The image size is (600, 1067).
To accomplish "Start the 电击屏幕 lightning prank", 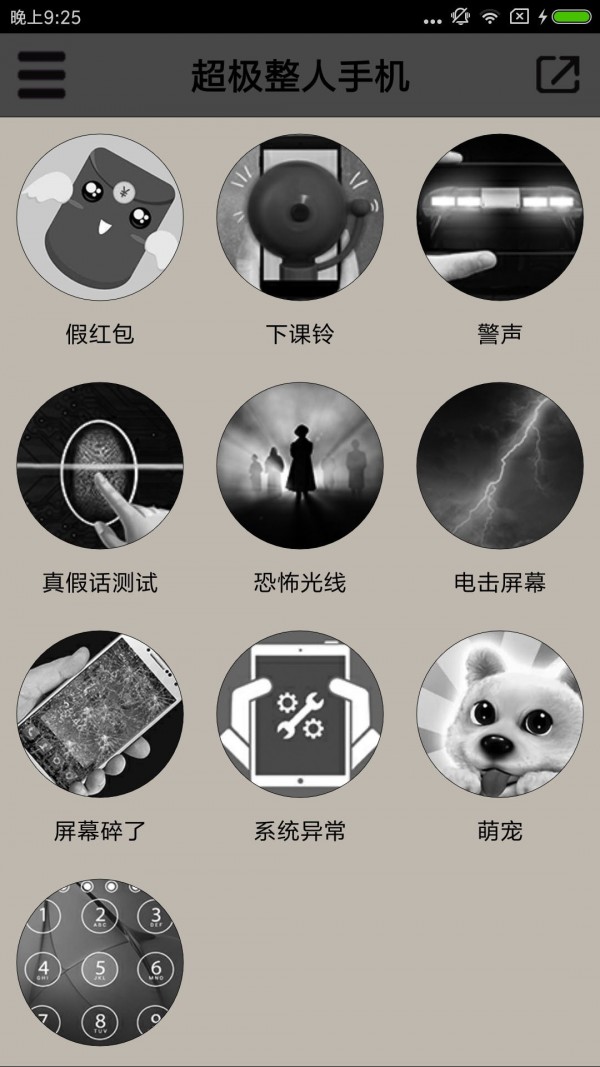I will click(500, 465).
